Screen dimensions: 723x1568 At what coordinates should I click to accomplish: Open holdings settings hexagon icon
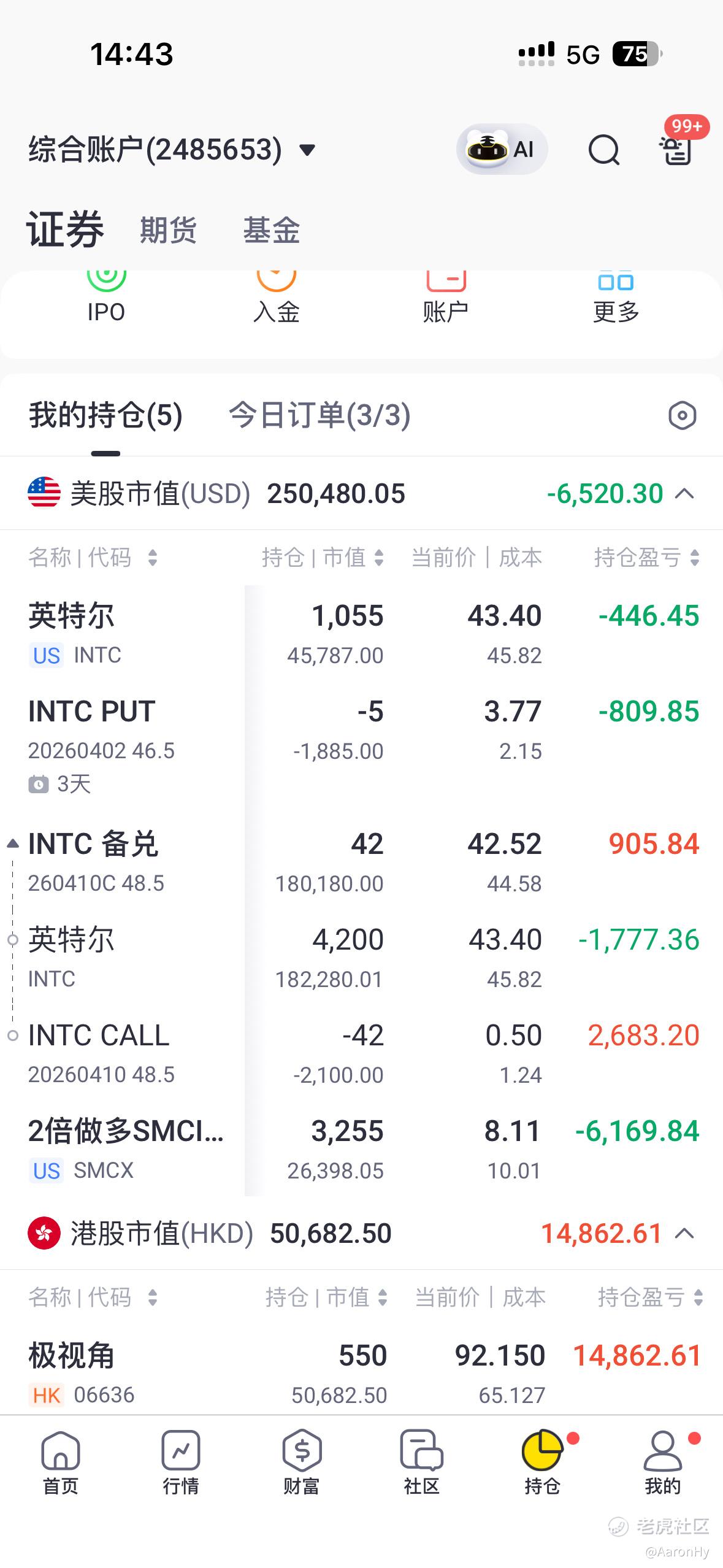[x=682, y=416]
